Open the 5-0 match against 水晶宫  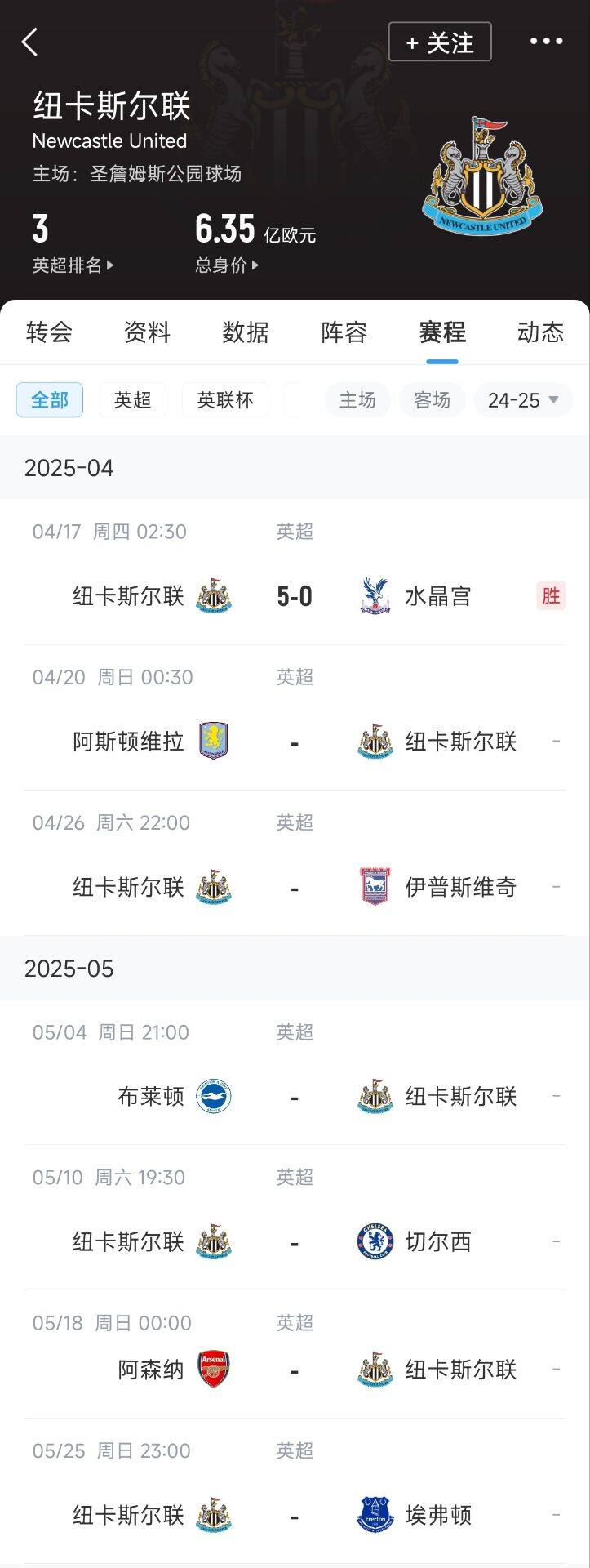pos(295,596)
